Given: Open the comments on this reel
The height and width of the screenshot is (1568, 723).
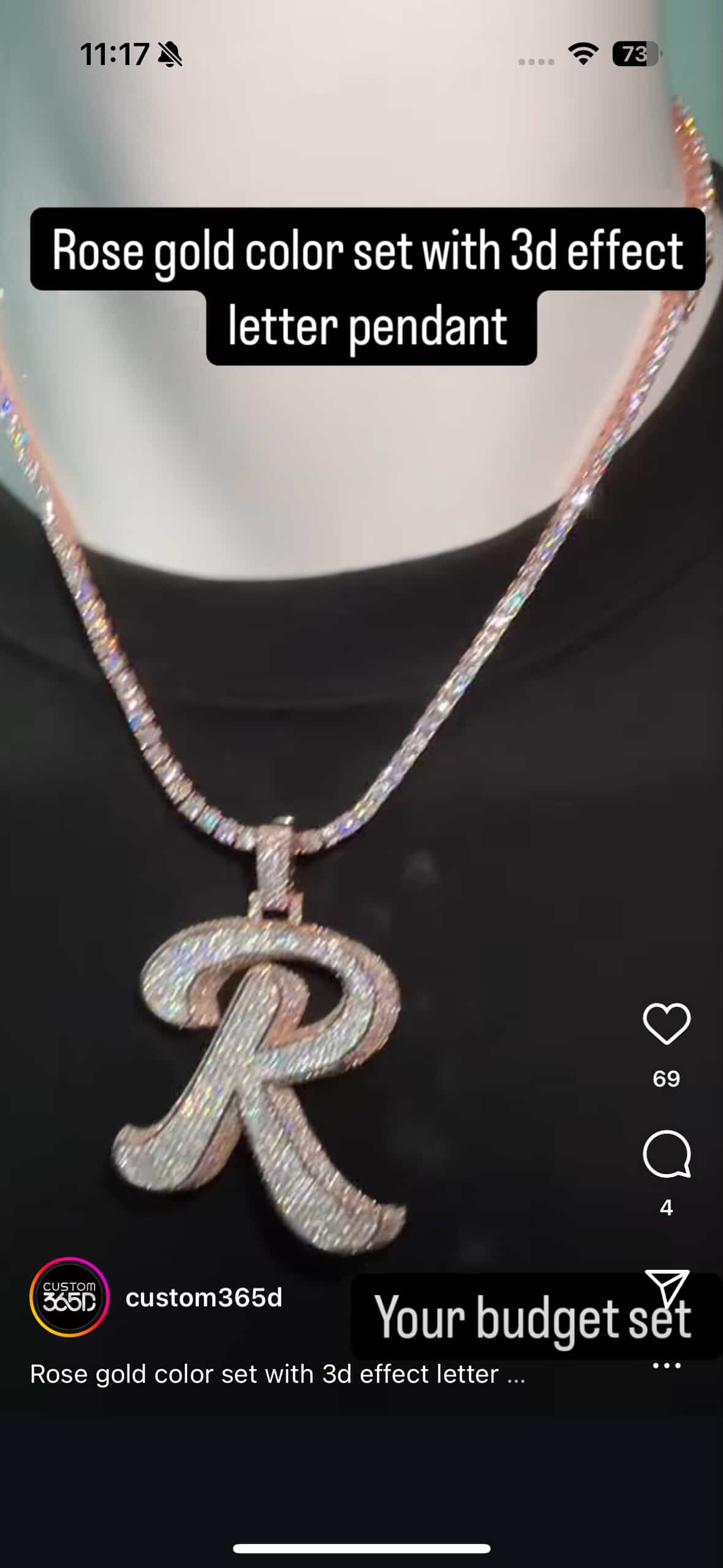Looking at the screenshot, I should pyautogui.click(x=666, y=1153).
